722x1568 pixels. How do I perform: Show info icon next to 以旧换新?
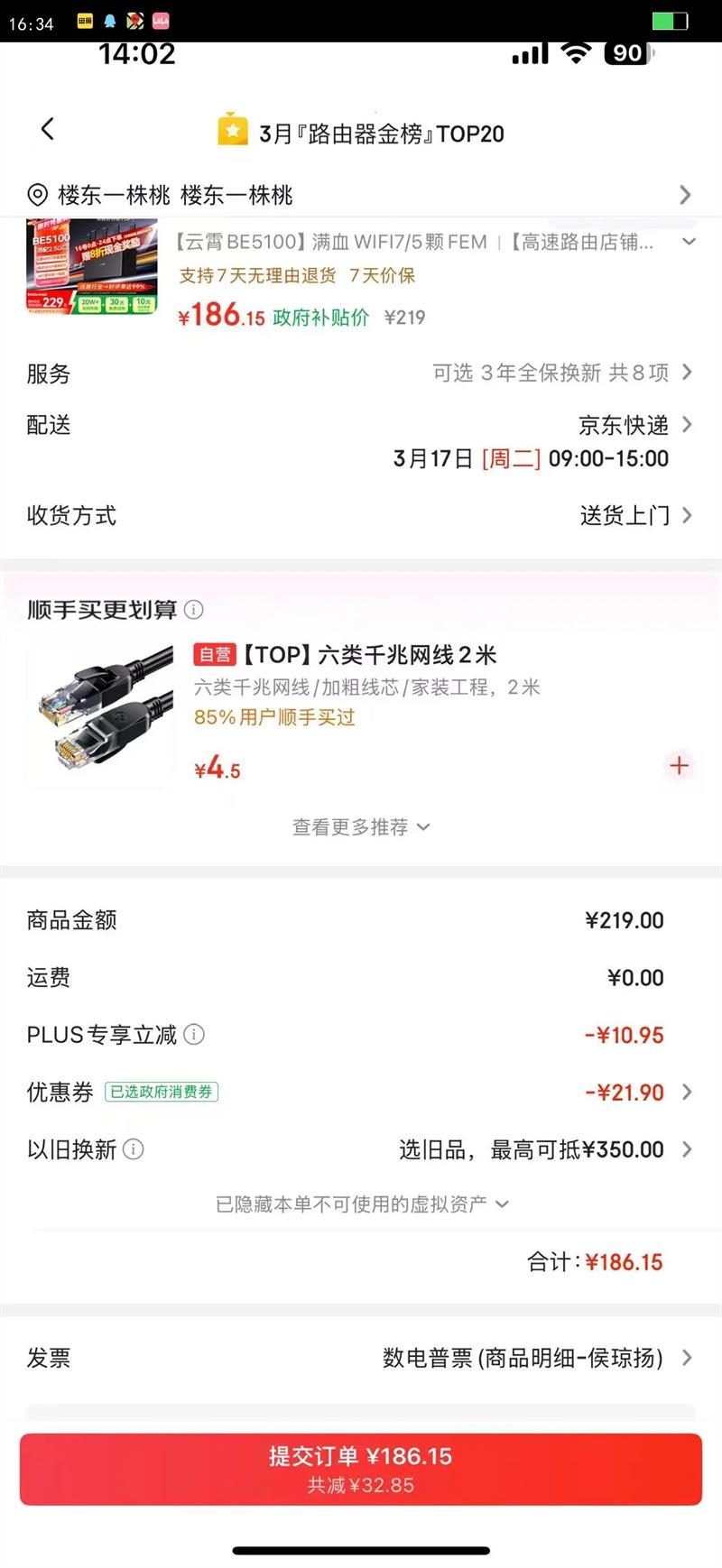click(134, 1149)
